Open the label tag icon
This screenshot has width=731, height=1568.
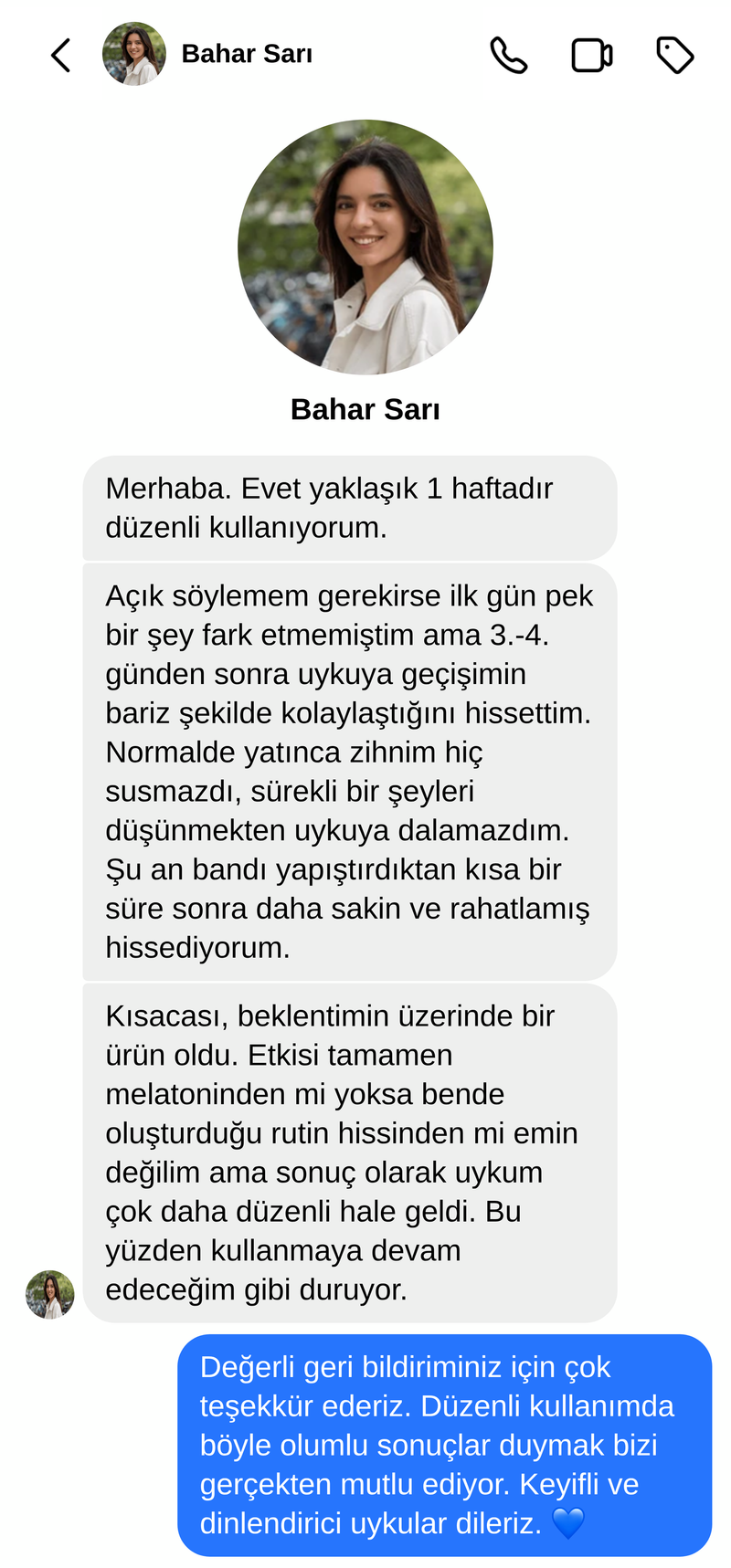point(675,55)
